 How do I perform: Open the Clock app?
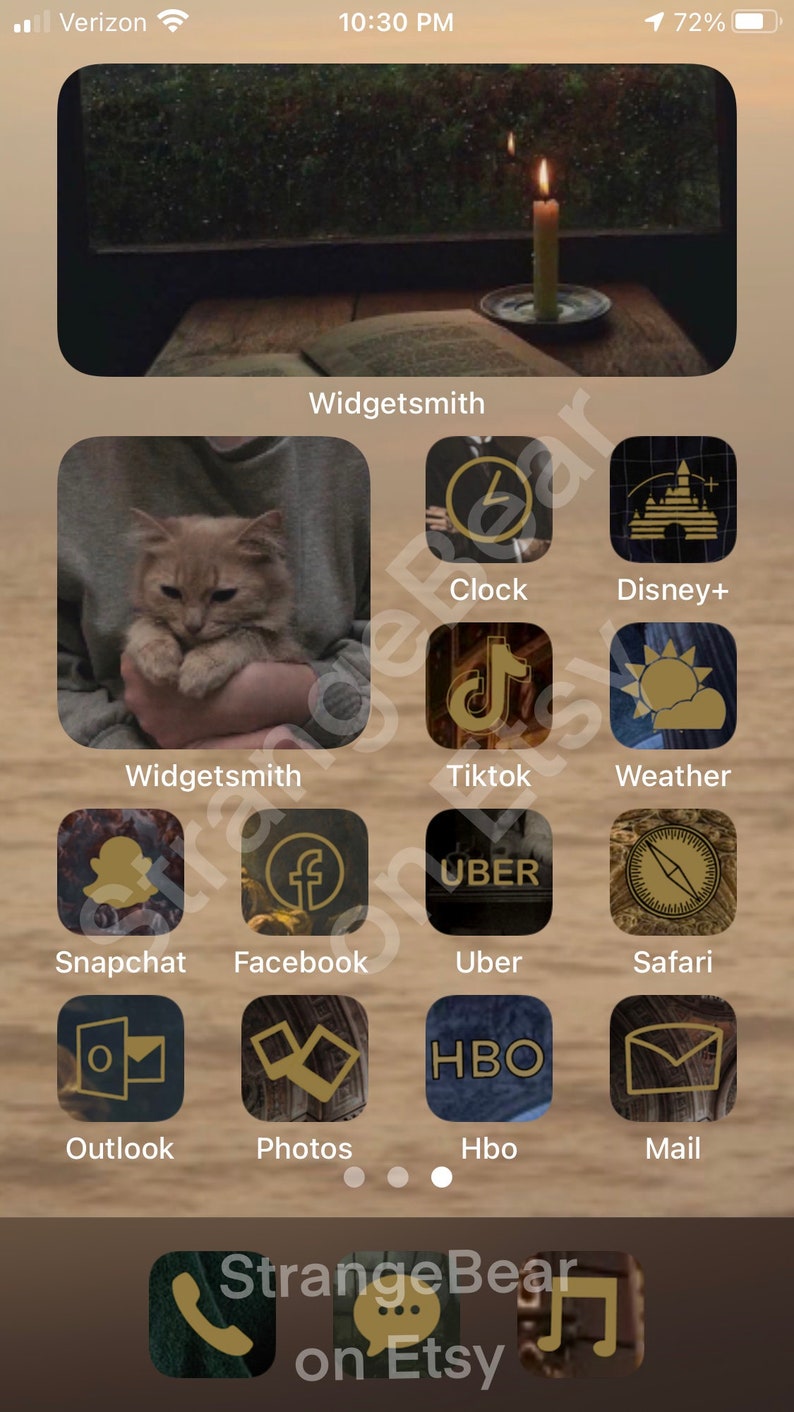pyautogui.click(x=489, y=499)
